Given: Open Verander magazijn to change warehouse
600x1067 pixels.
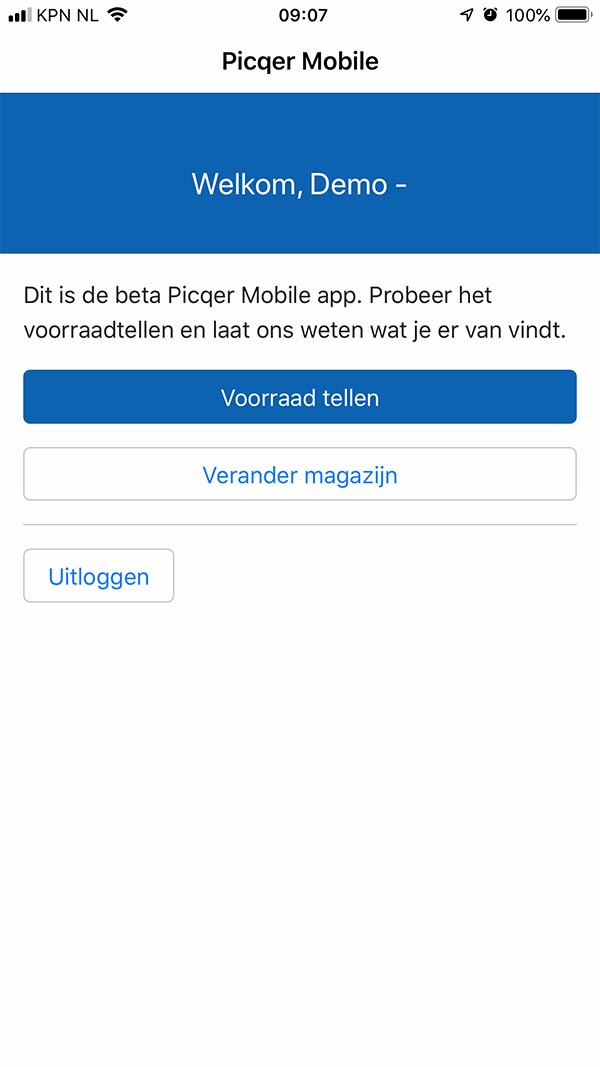Looking at the screenshot, I should click(x=300, y=474).
